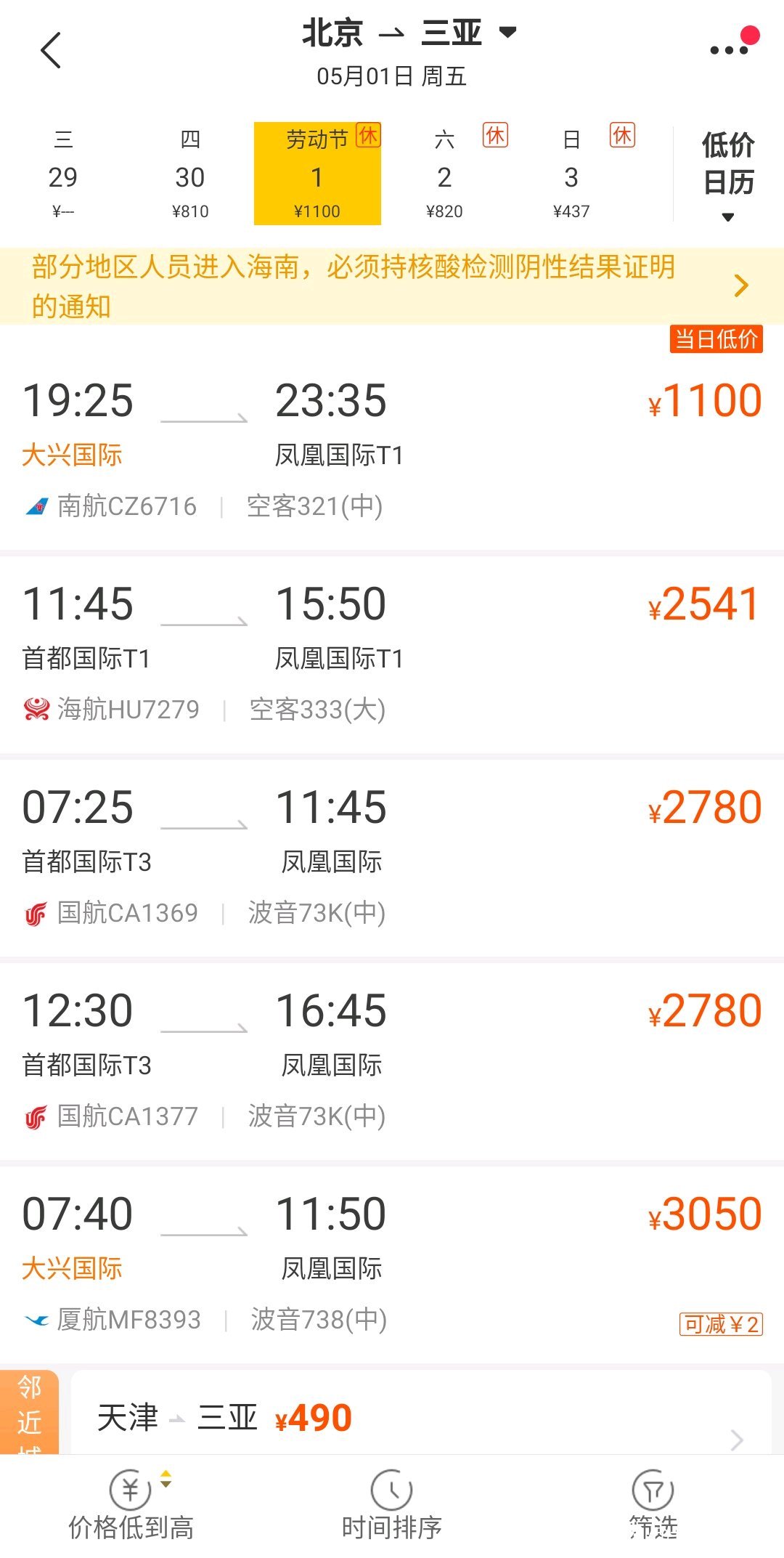The height and width of the screenshot is (1558, 784).
Task: Select Saturday 2 priced ¥820
Action: coord(444,174)
